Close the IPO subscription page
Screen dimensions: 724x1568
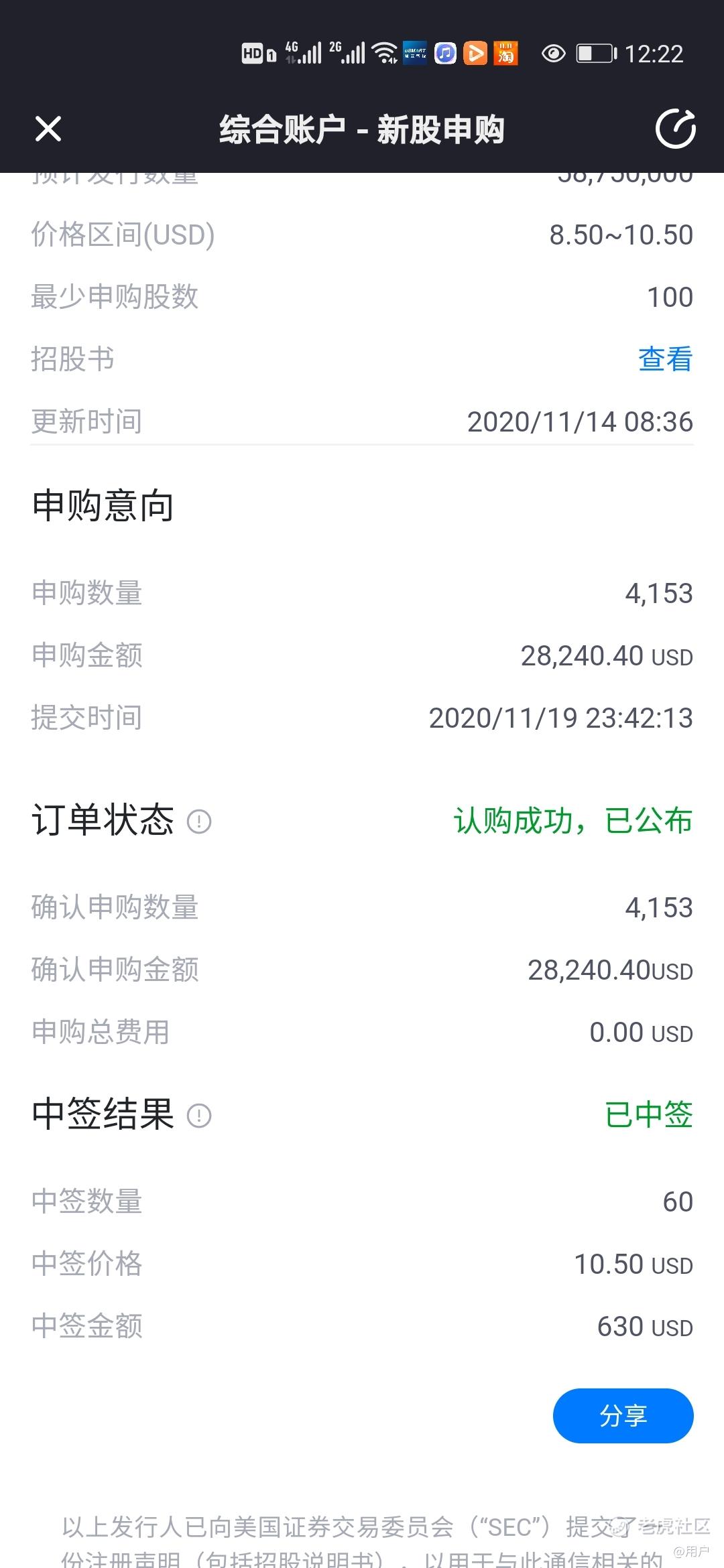(48, 129)
